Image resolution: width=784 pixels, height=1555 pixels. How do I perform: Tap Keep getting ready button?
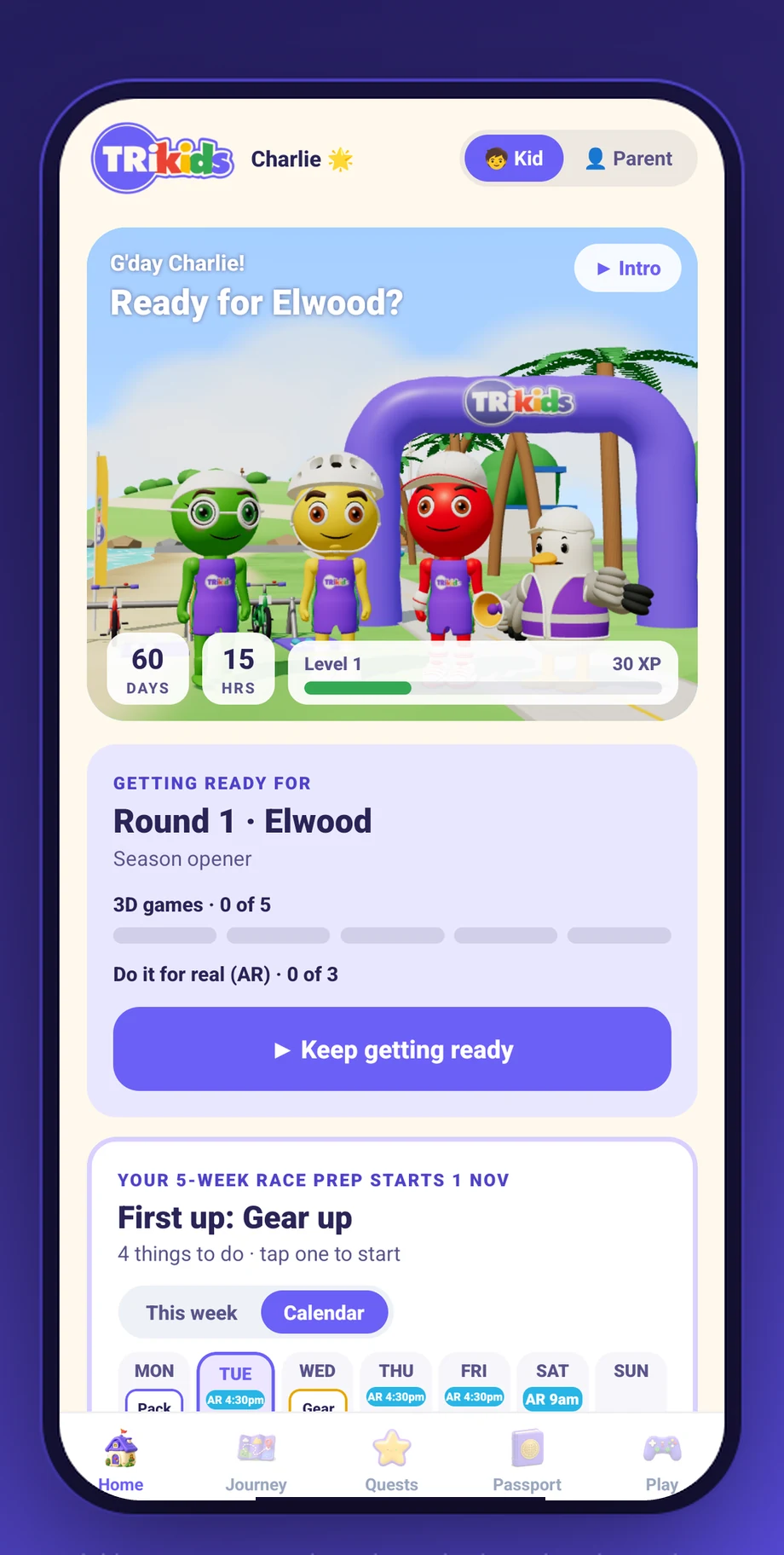(x=392, y=1049)
